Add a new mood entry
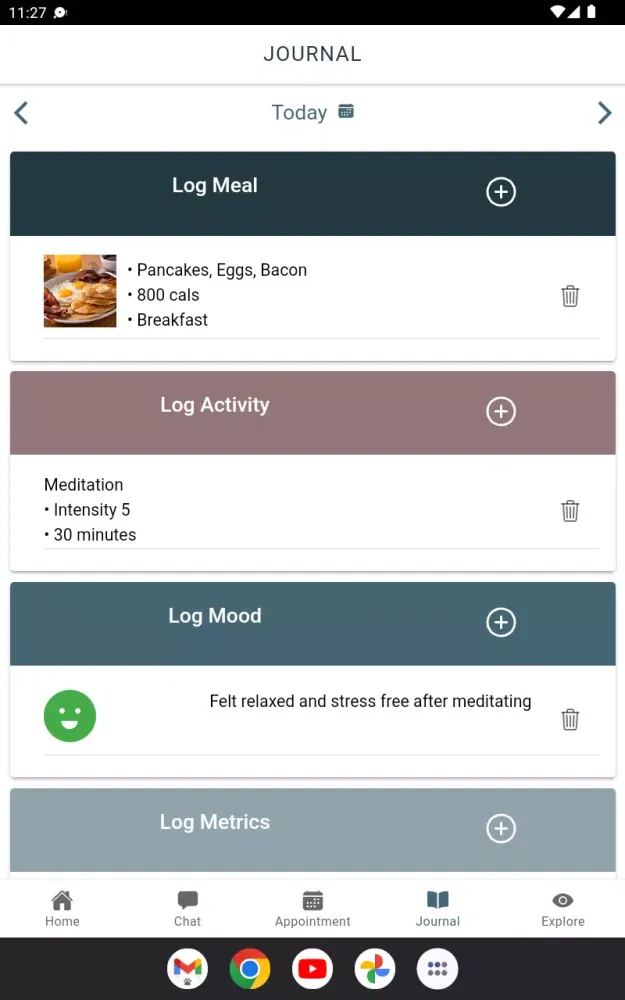The image size is (625, 1000). [x=501, y=622]
